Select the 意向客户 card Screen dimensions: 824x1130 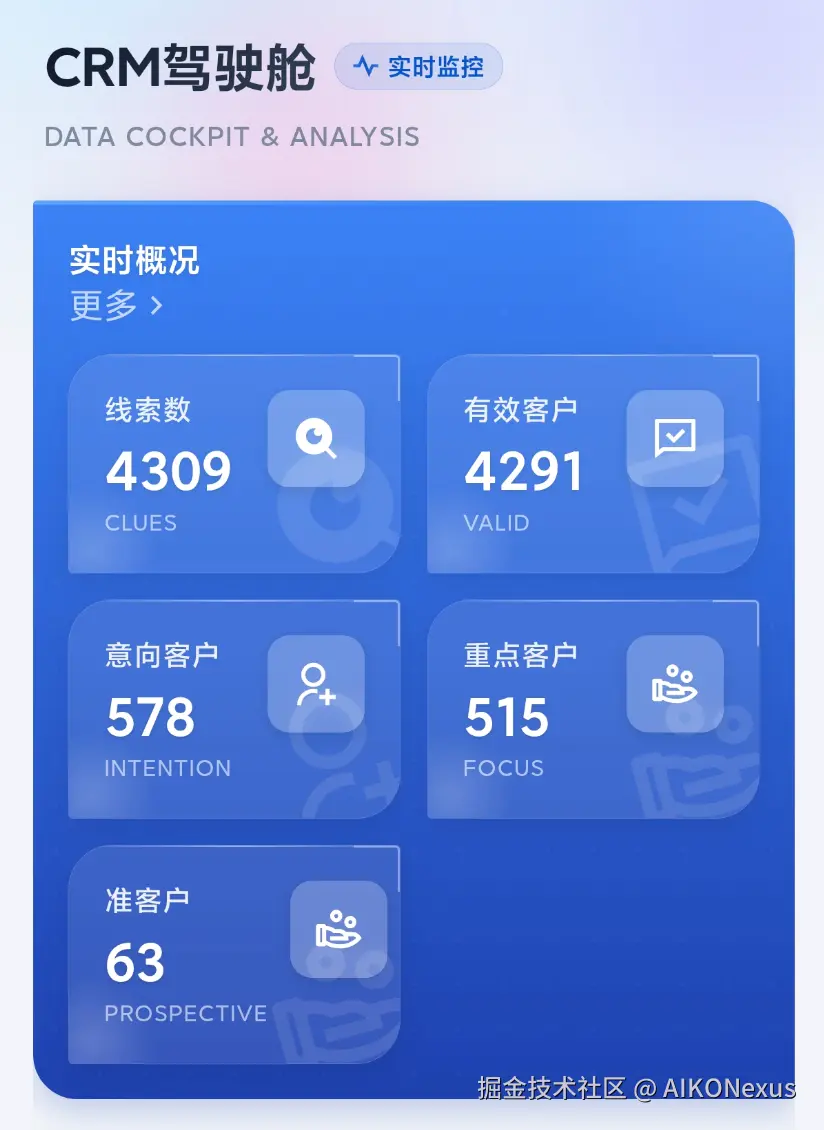click(233, 709)
